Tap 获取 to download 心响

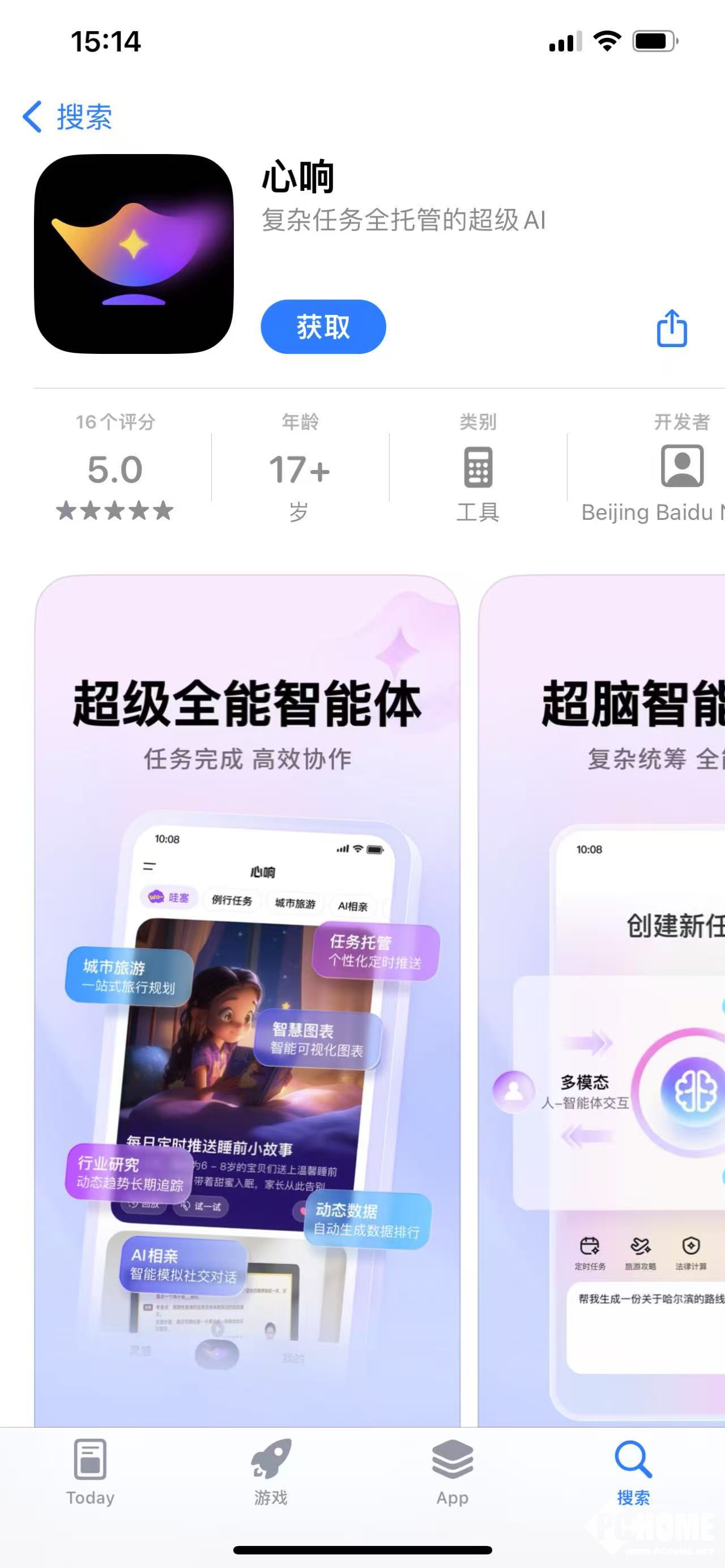(x=323, y=327)
